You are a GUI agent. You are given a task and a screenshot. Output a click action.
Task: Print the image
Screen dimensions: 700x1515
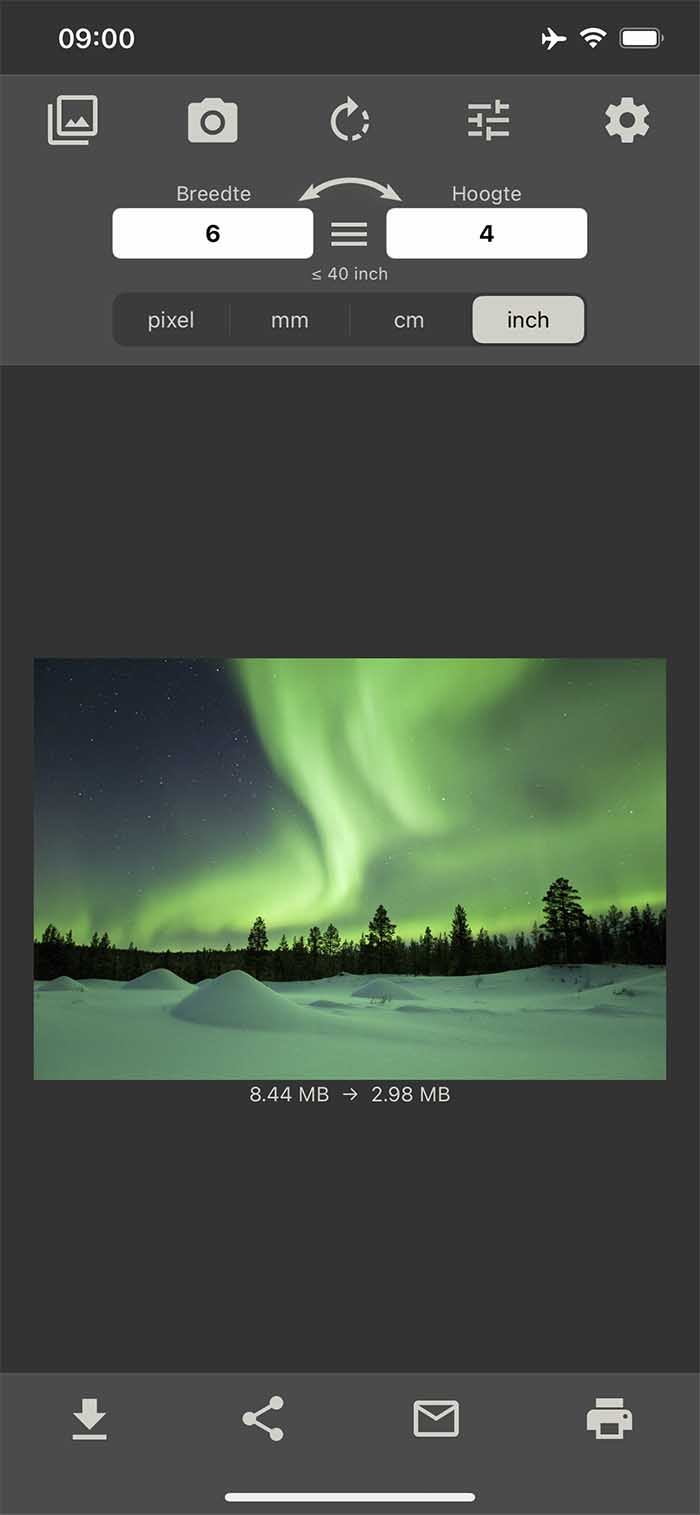[609, 1419]
